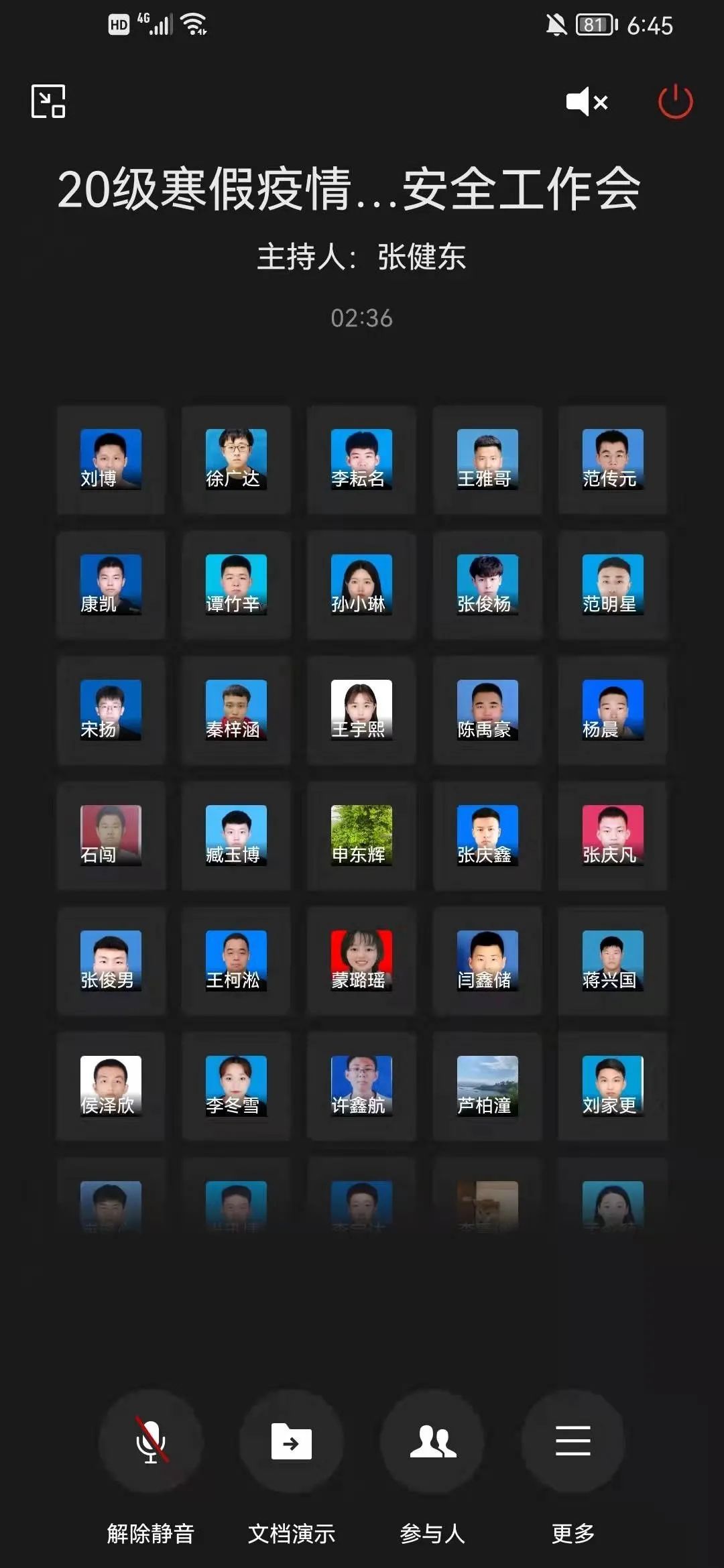Image resolution: width=724 pixels, height=1568 pixels.
Task: Select participant 范传元
Action: 613,459
